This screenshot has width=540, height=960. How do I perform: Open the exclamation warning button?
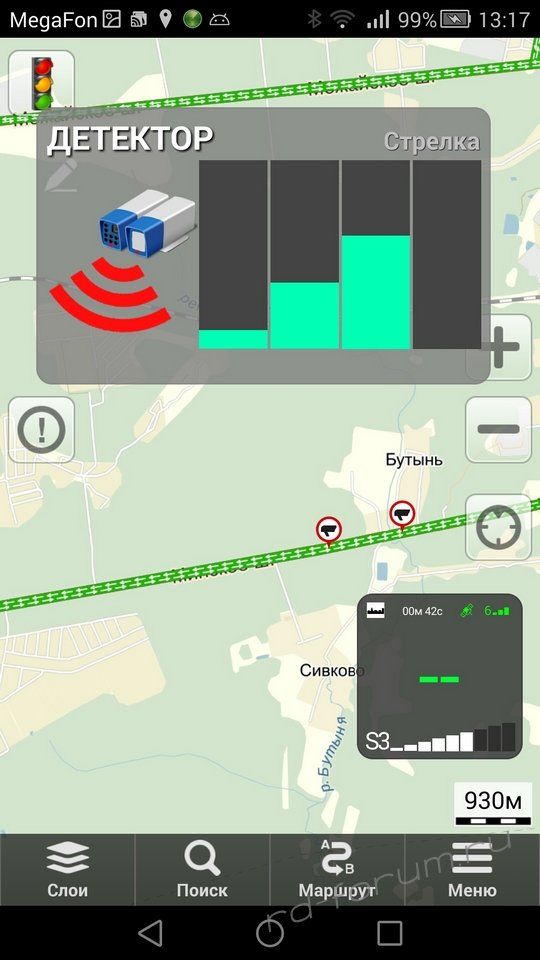click(x=41, y=430)
